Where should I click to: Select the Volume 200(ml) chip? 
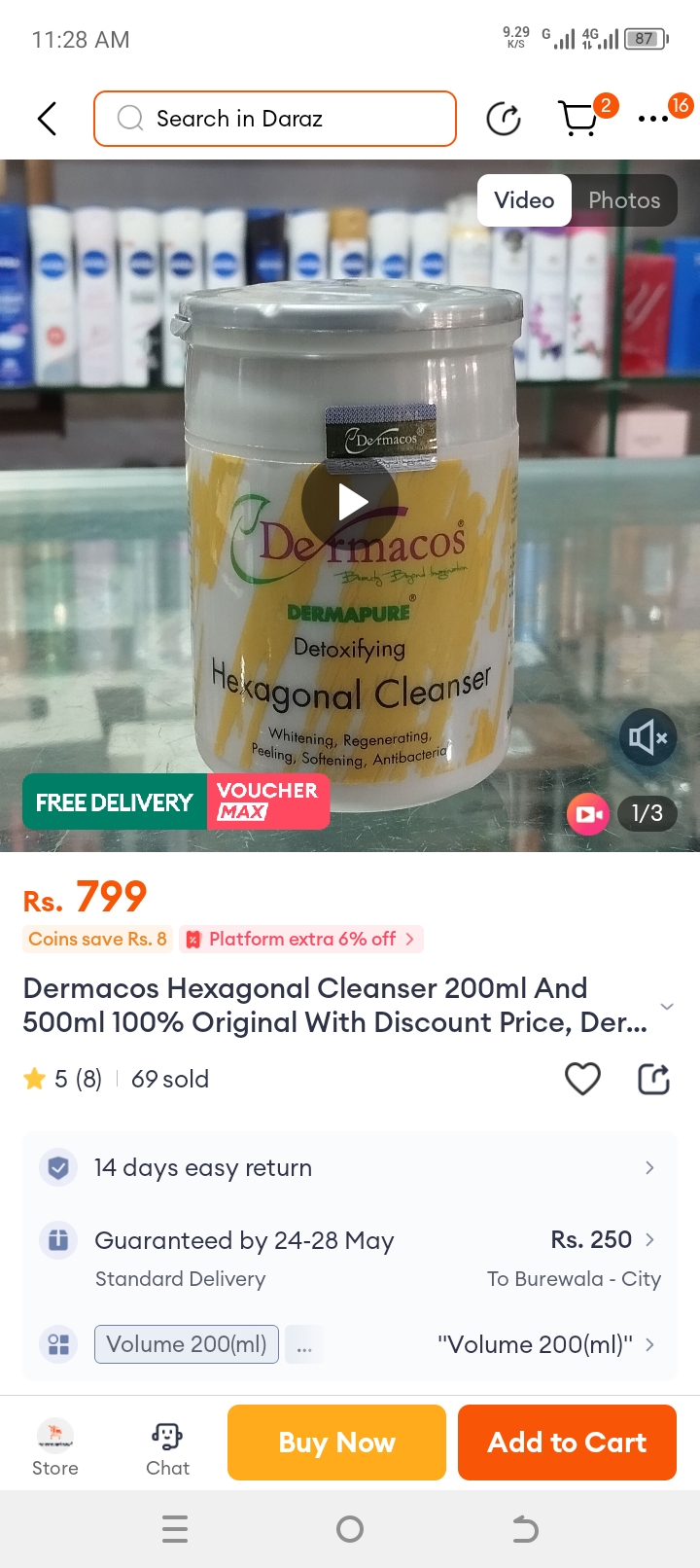coord(187,1344)
